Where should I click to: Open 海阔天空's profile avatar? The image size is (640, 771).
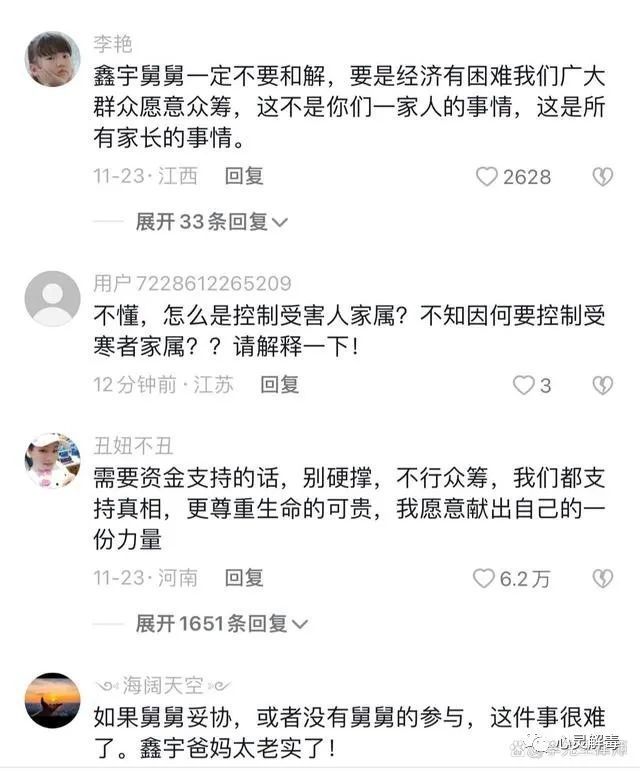tap(52, 699)
